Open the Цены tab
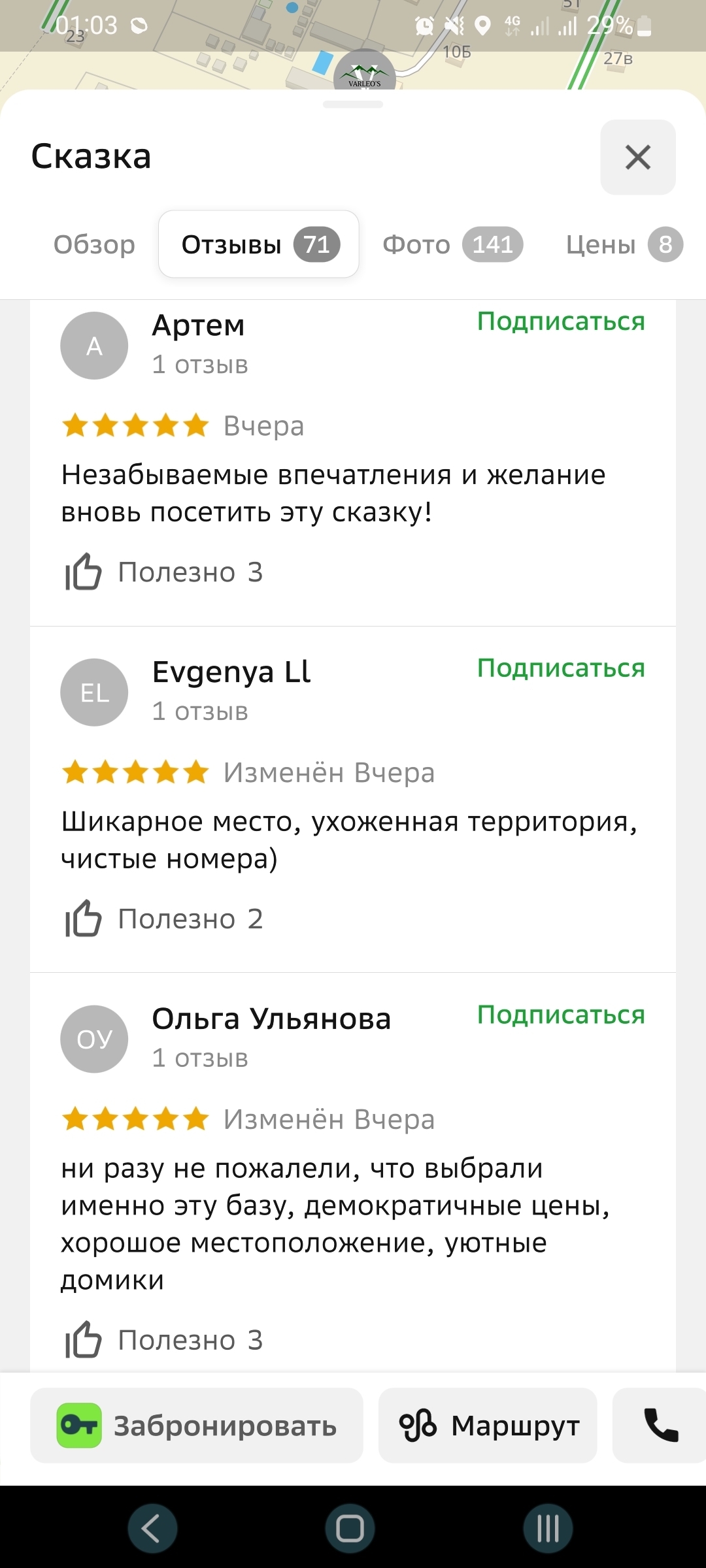 [623, 244]
